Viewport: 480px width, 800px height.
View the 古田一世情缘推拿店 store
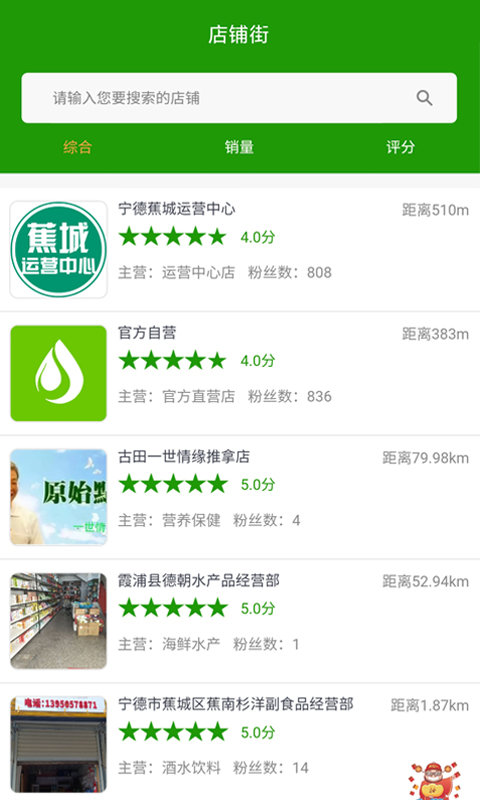[x=240, y=497]
